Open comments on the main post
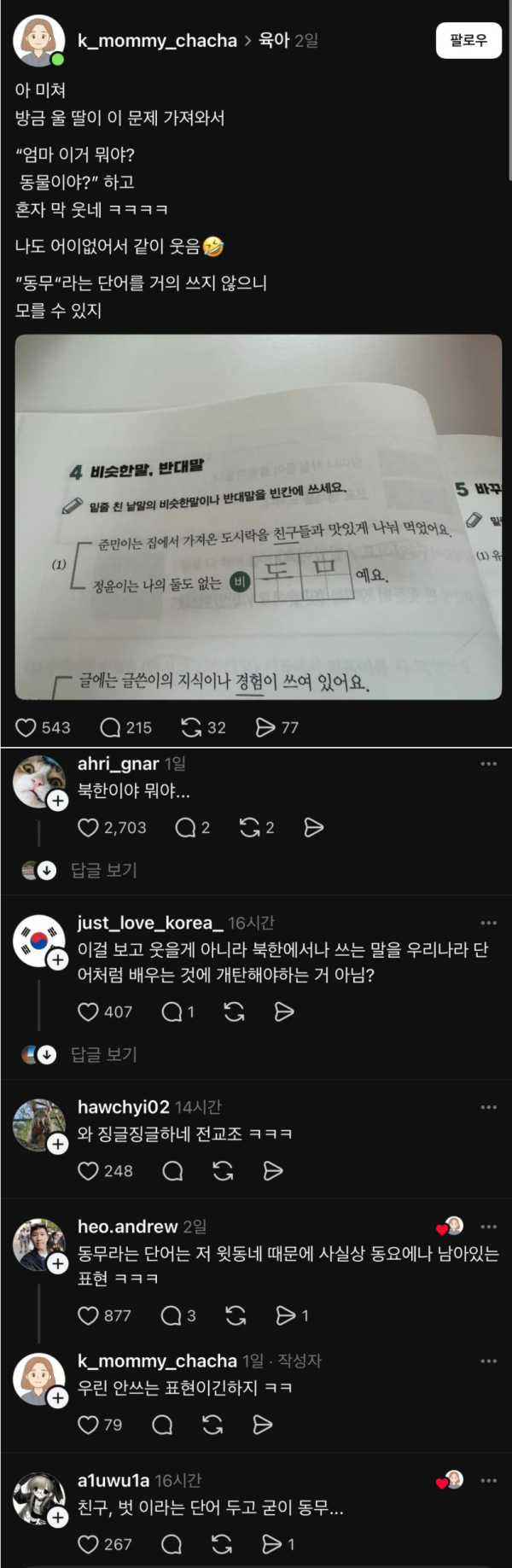 pyautogui.click(x=111, y=727)
